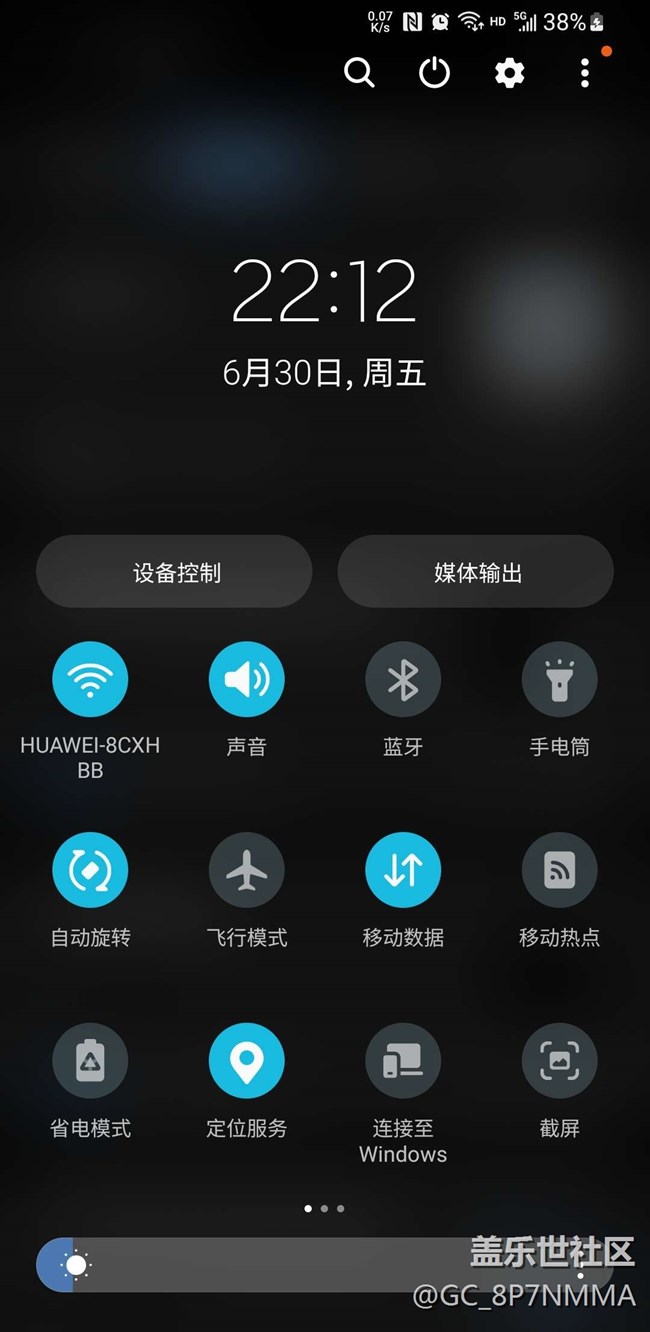650x1332 pixels.
Task: Open 媒体输出 media output
Action: point(475,572)
